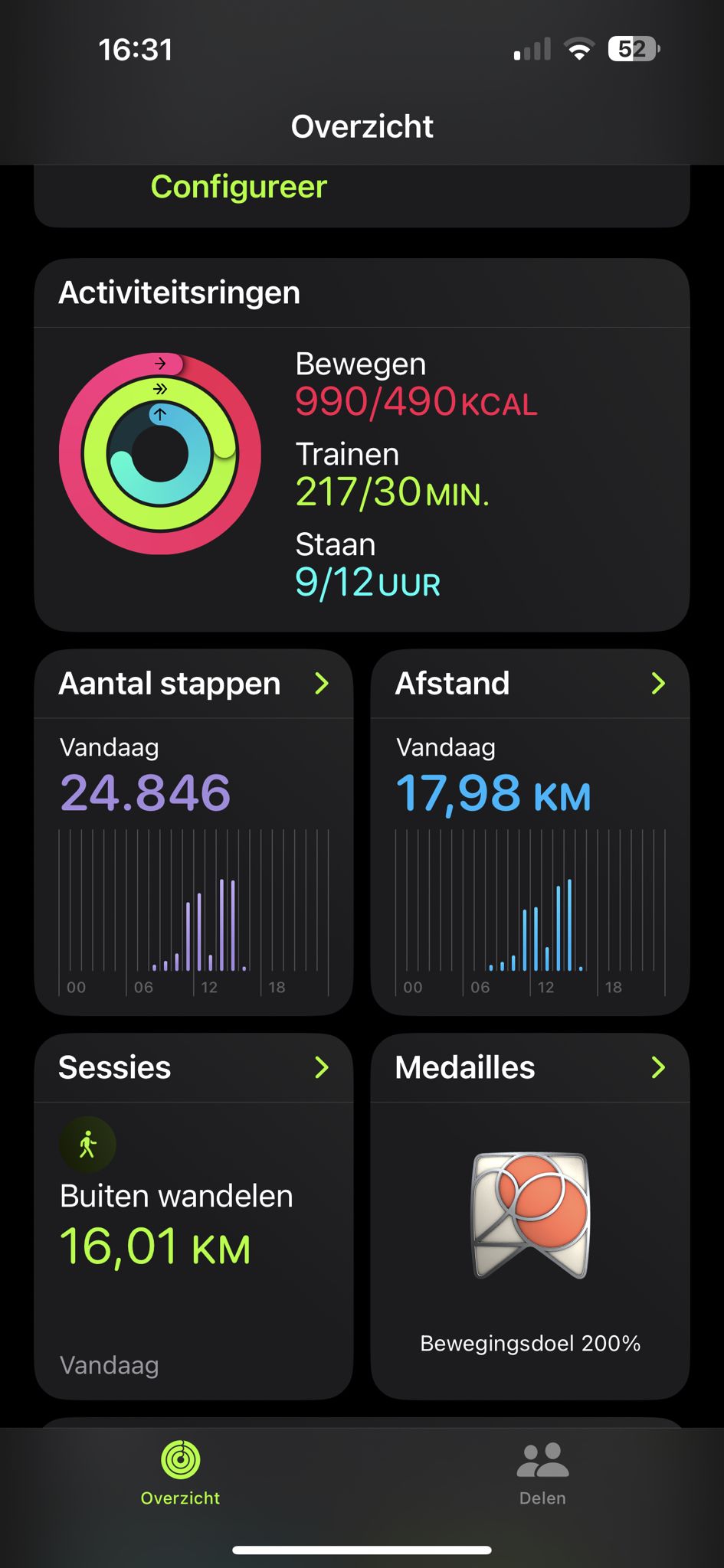
Task: View the Medailles card
Action: pyautogui.click(x=530, y=1217)
